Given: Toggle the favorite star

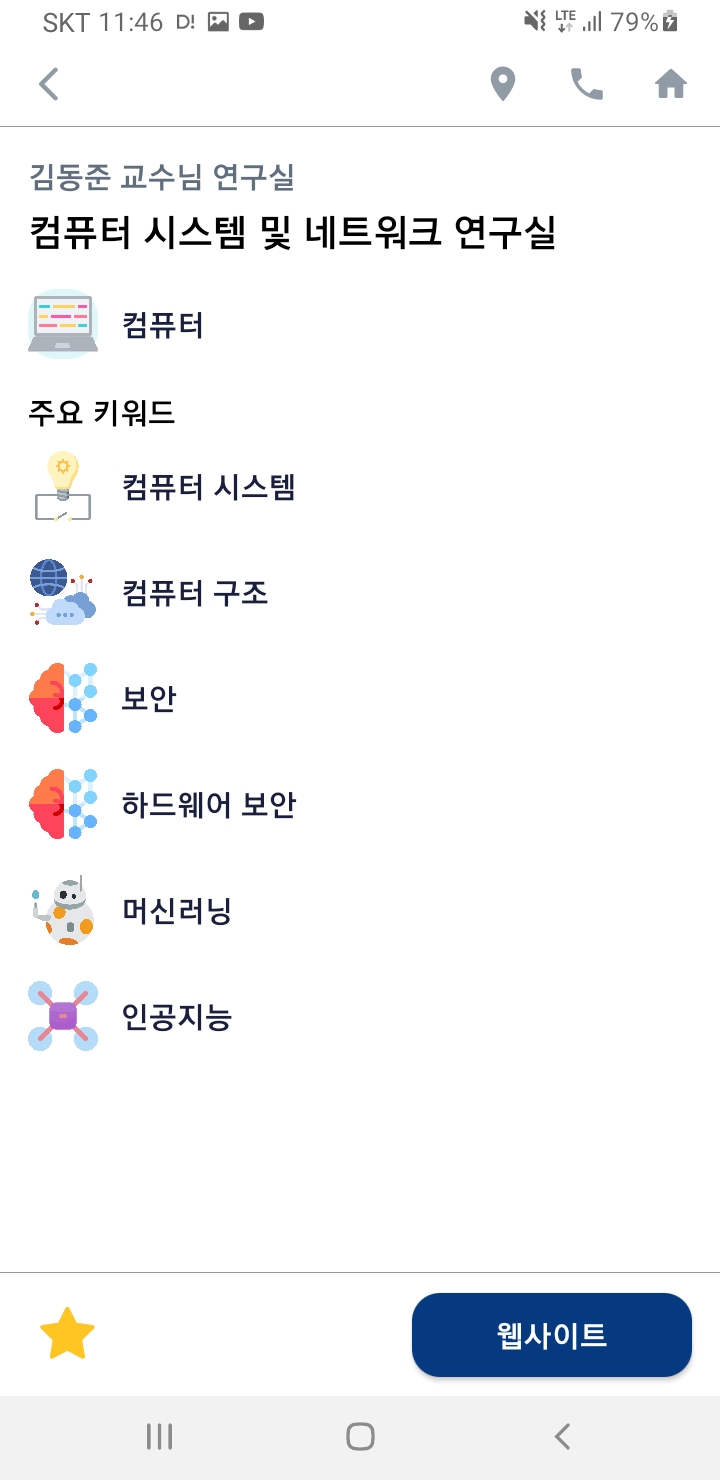Looking at the screenshot, I should [67, 1334].
